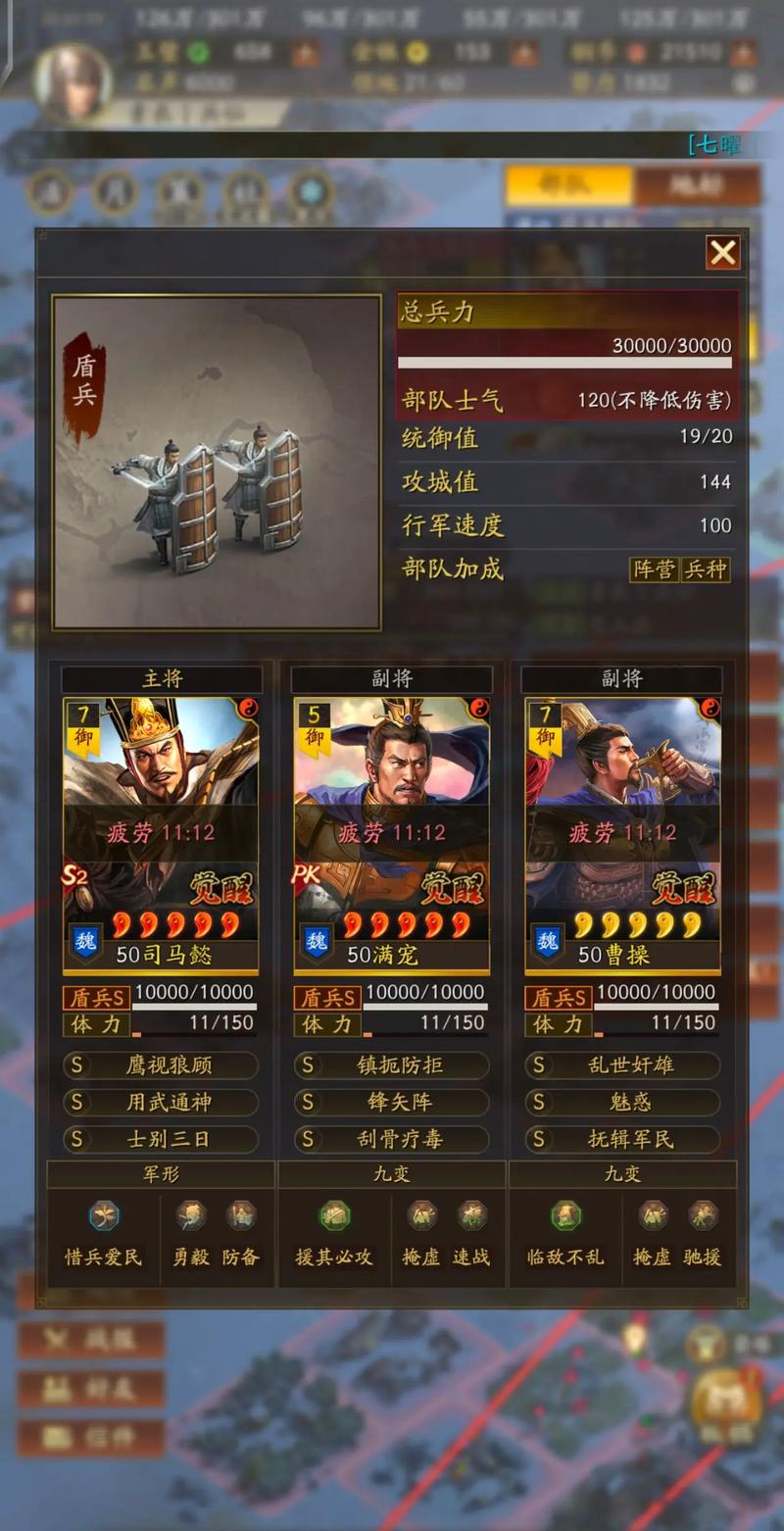Open the 士别三日 skill

point(162,1140)
